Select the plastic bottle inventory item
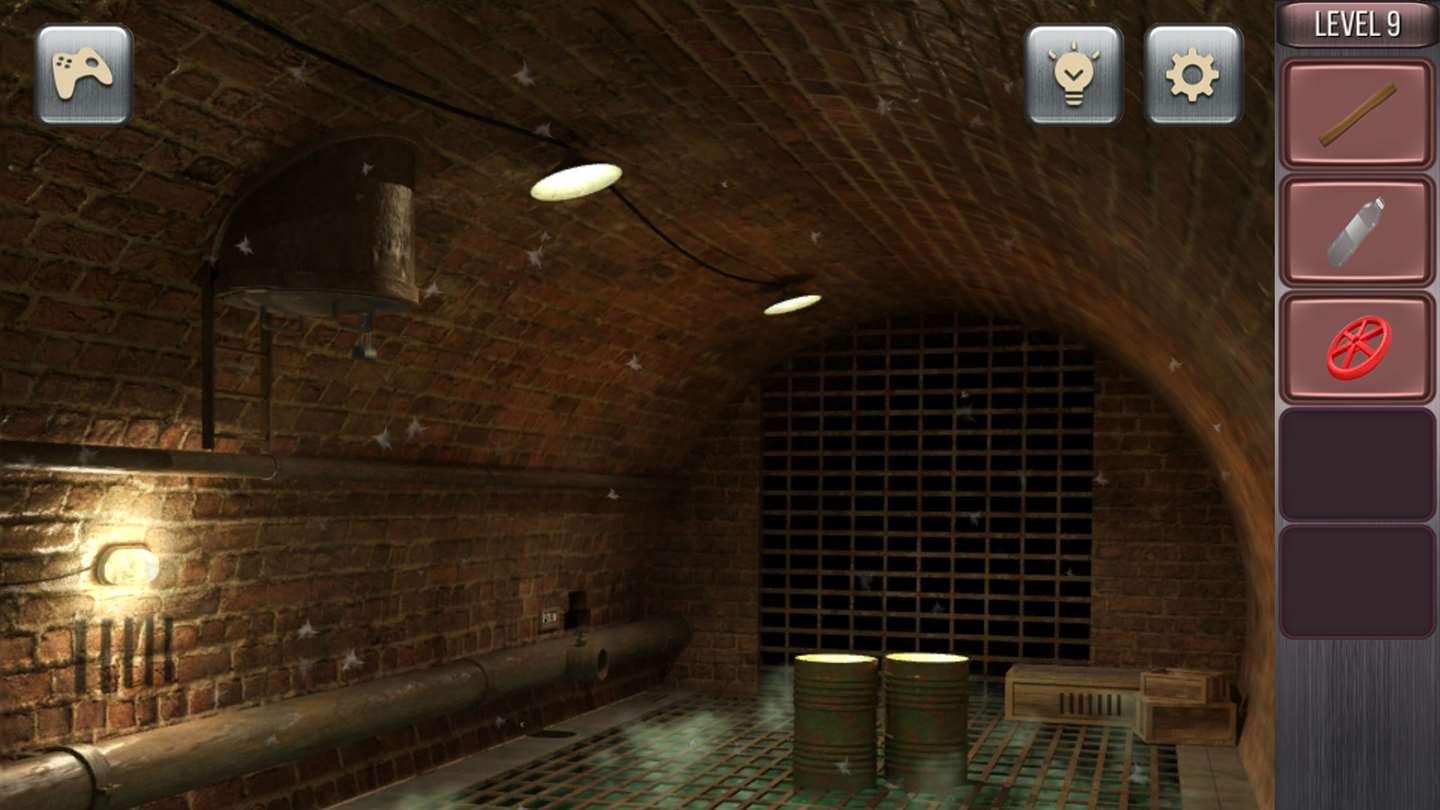 tap(1357, 231)
